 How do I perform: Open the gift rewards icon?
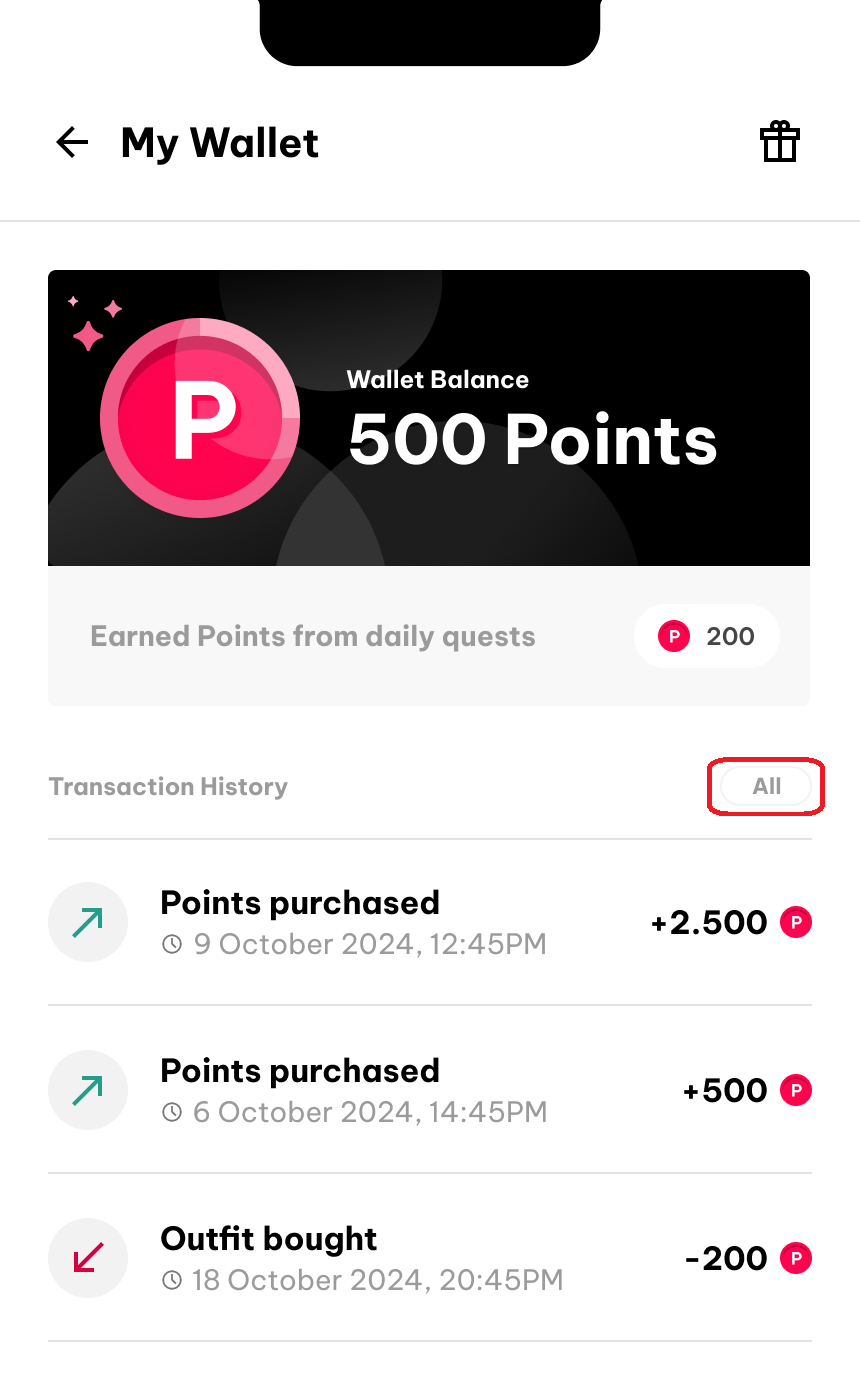point(780,143)
